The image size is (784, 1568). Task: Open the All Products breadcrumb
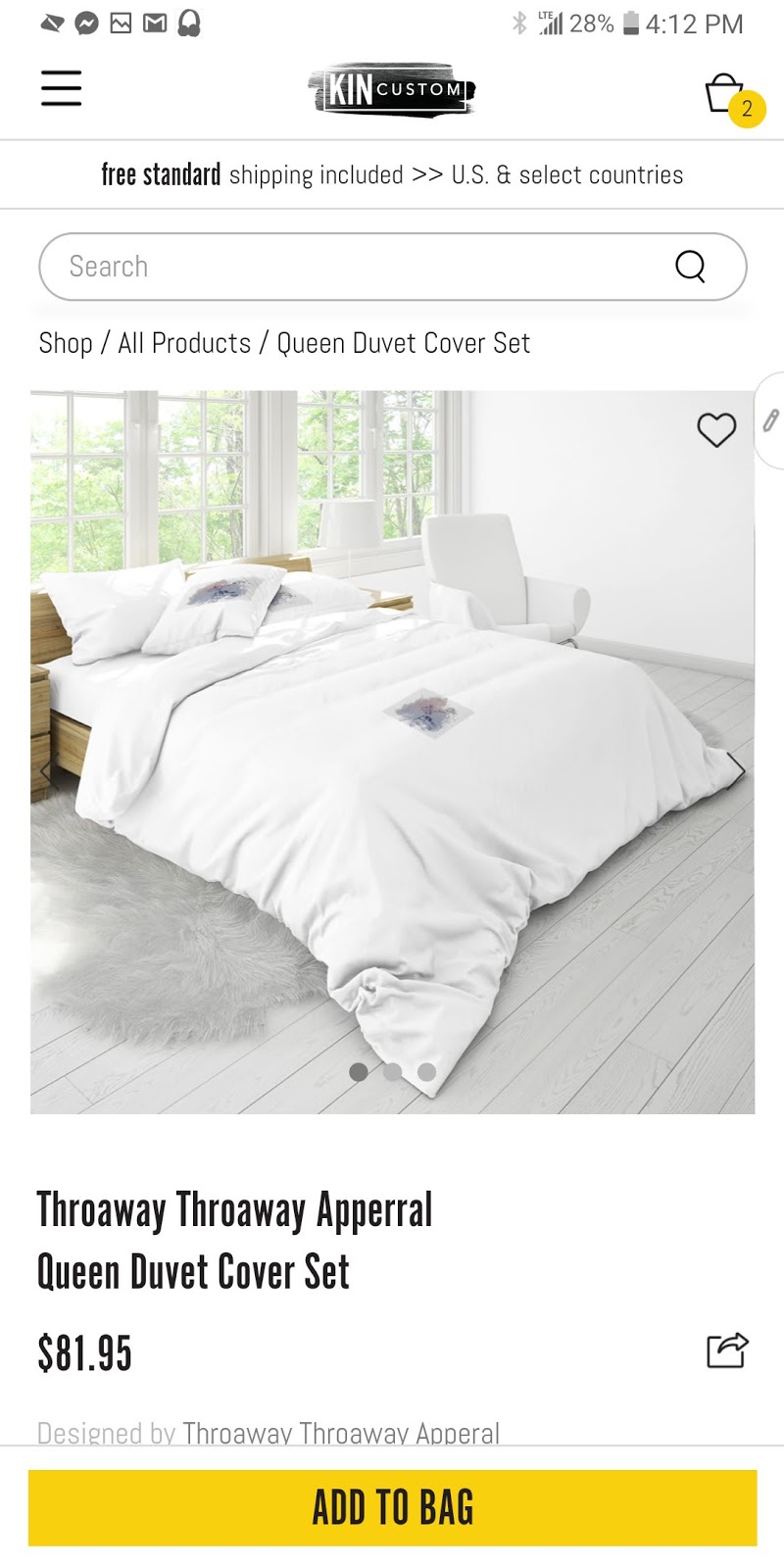pos(184,343)
